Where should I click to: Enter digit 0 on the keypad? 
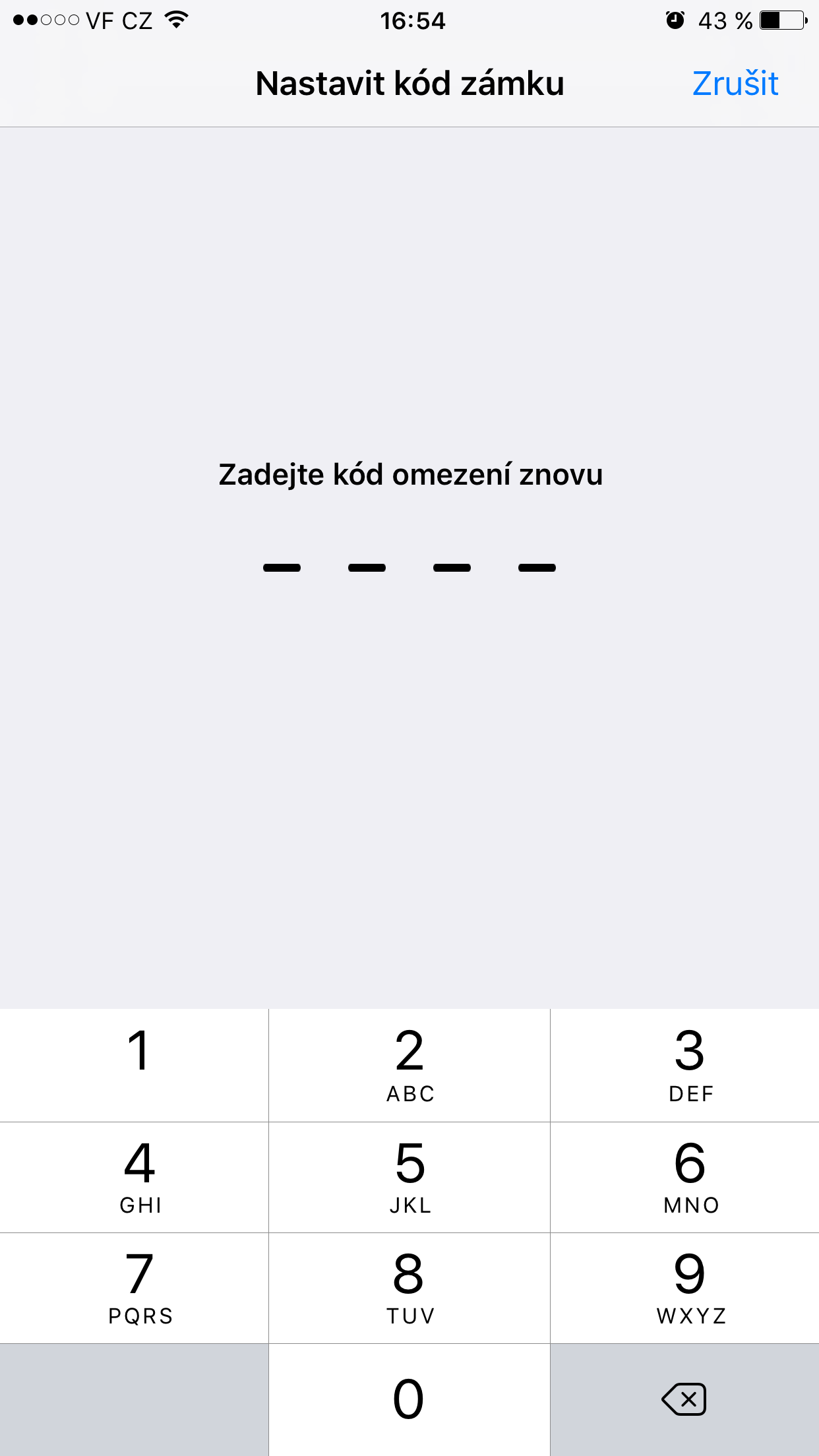(409, 1399)
